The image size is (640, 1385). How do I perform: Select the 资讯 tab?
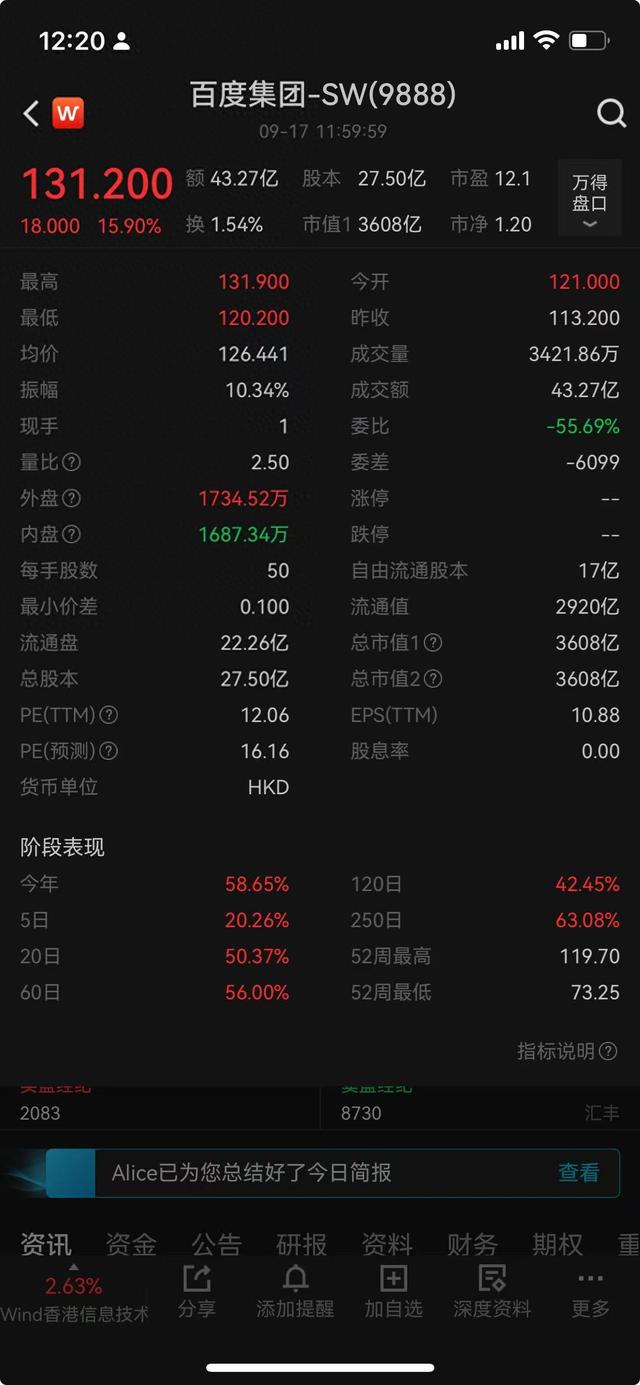tap(46, 1245)
